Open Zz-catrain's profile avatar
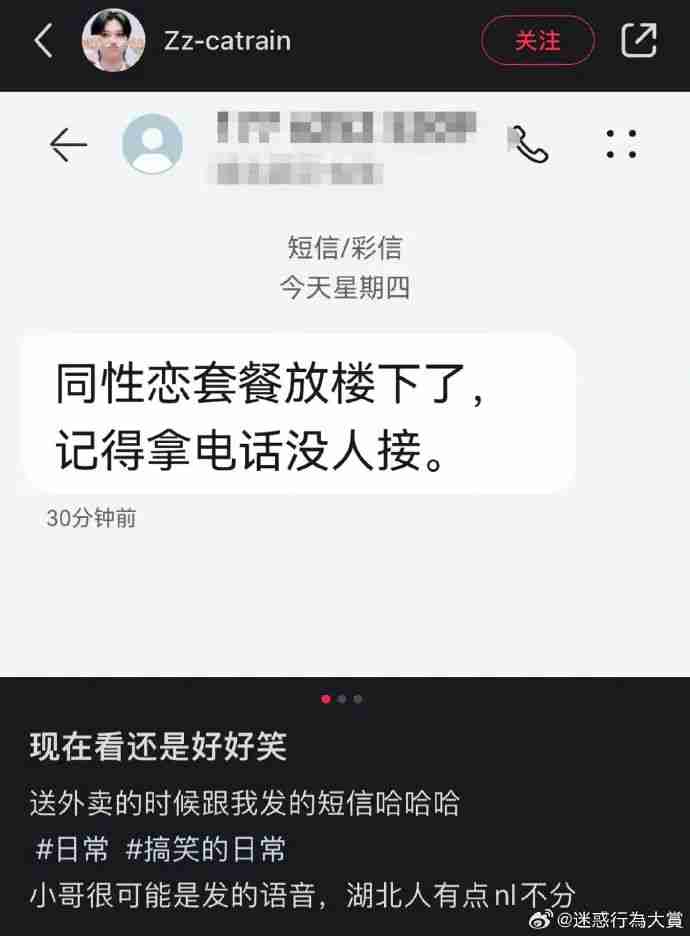The image size is (690, 936). pyautogui.click(x=113, y=41)
